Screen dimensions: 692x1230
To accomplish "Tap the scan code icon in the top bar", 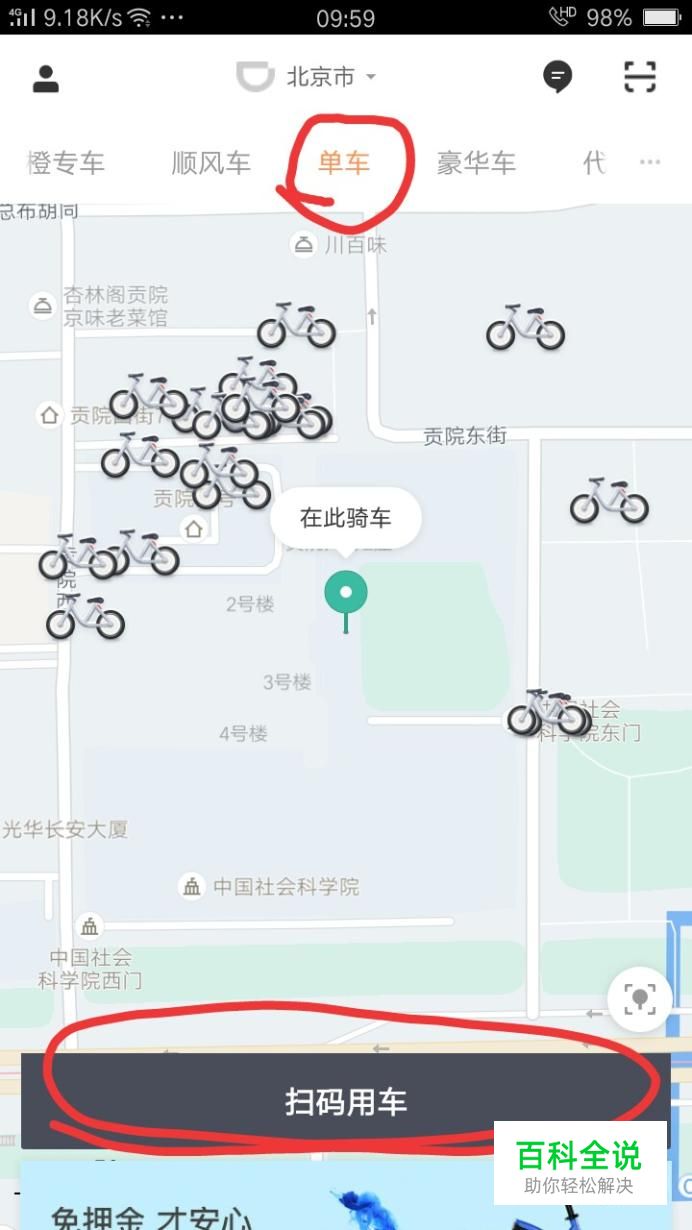I will pos(640,77).
